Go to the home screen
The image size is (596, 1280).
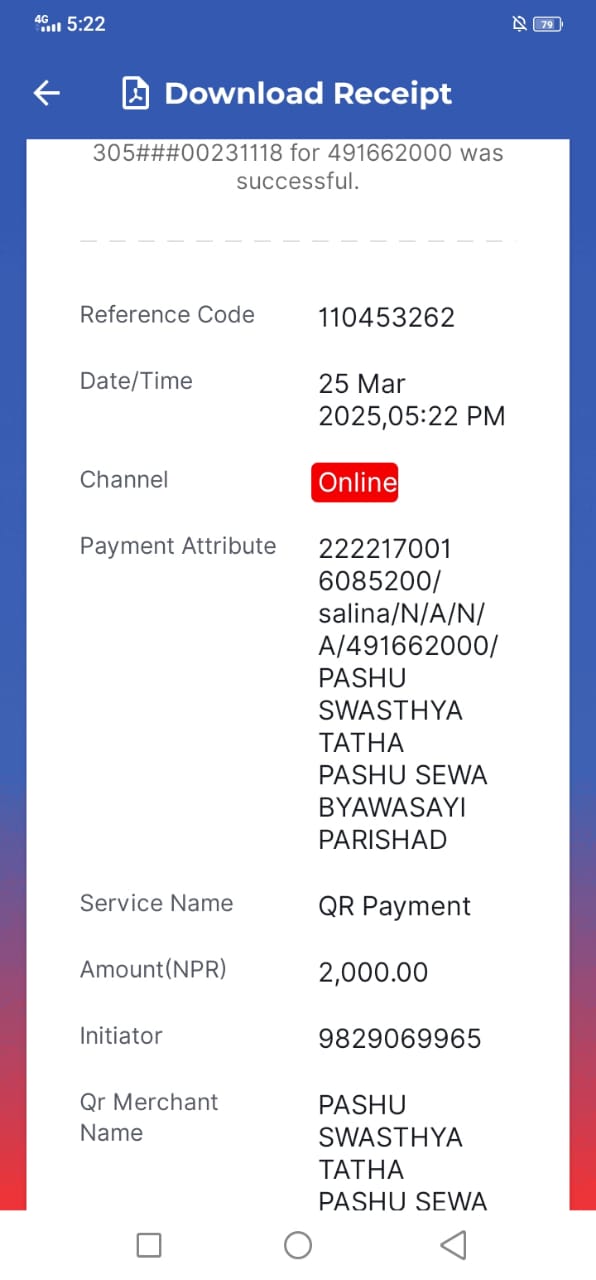pyautogui.click(x=298, y=1245)
